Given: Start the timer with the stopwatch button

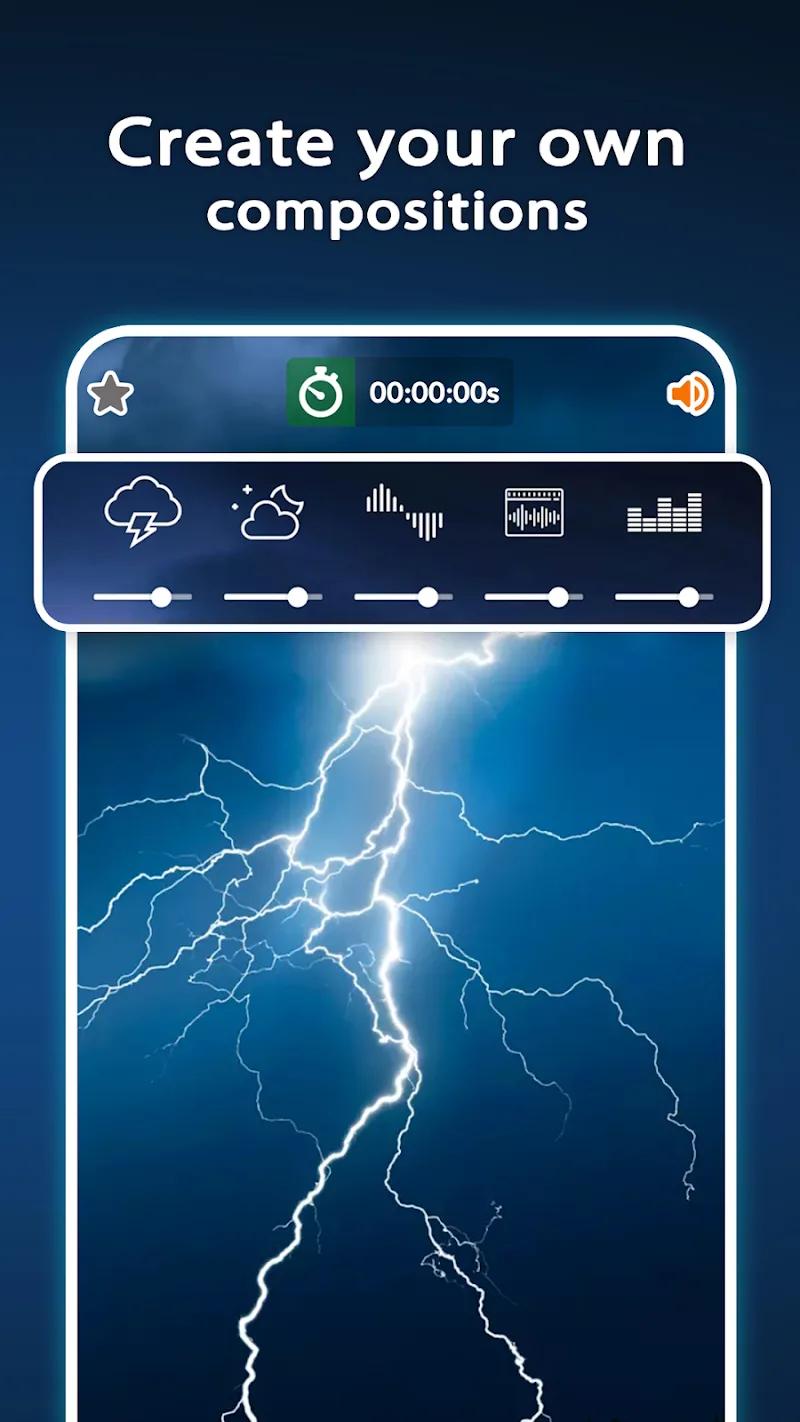Looking at the screenshot, I should click(322, 392).
